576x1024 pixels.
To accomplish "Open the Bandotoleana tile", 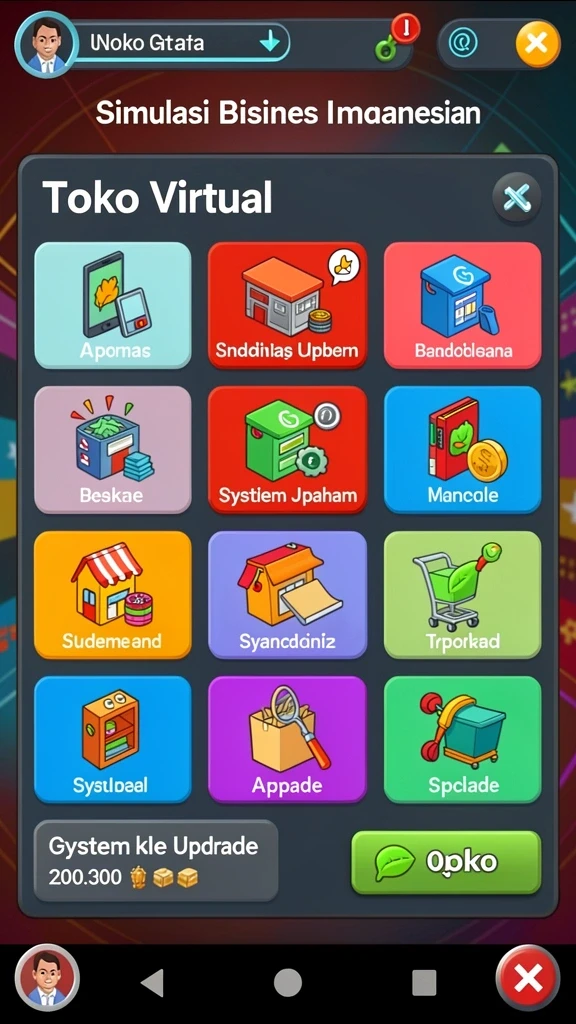I will 462,306.
